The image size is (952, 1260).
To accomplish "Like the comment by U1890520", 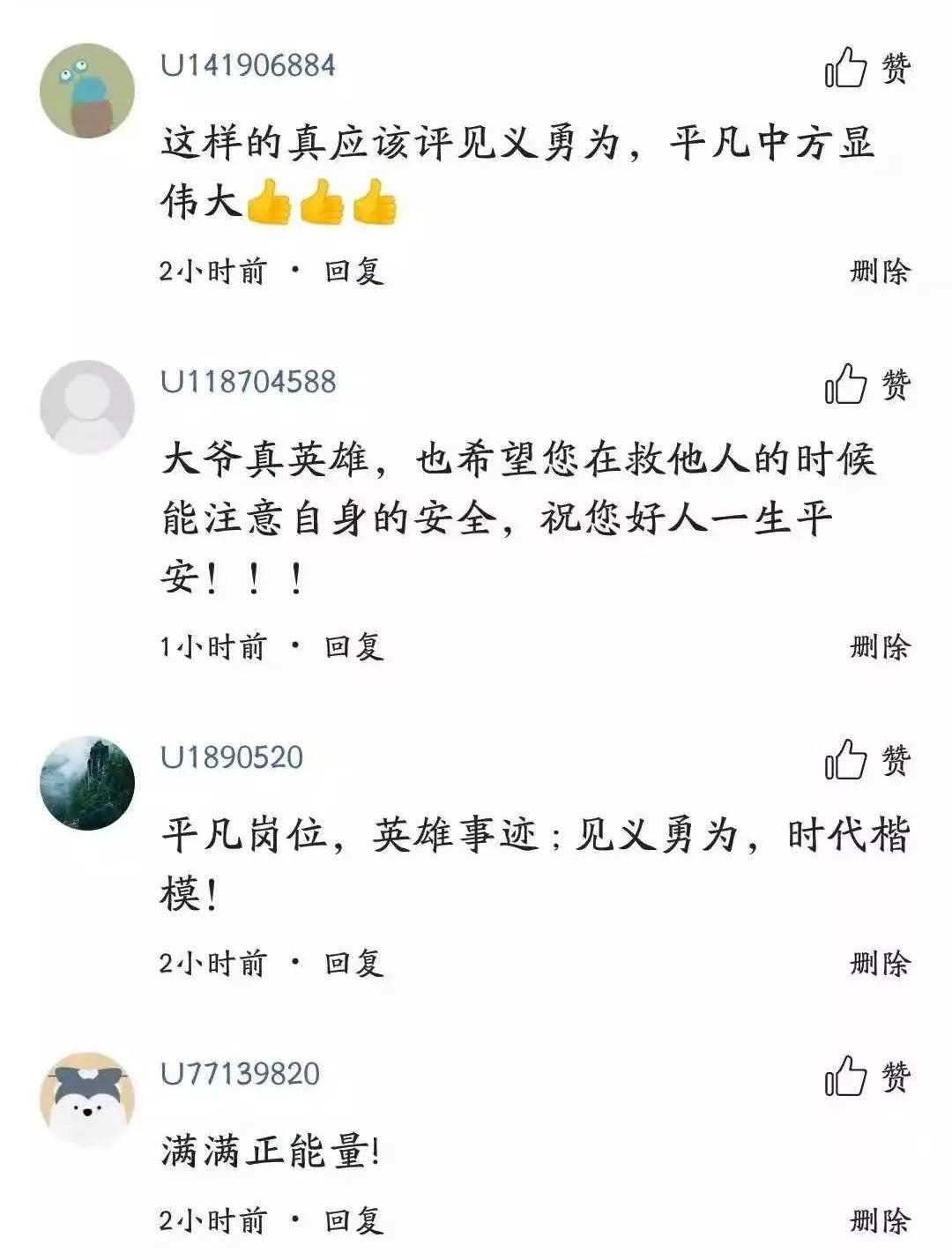I will coord(866,760).
